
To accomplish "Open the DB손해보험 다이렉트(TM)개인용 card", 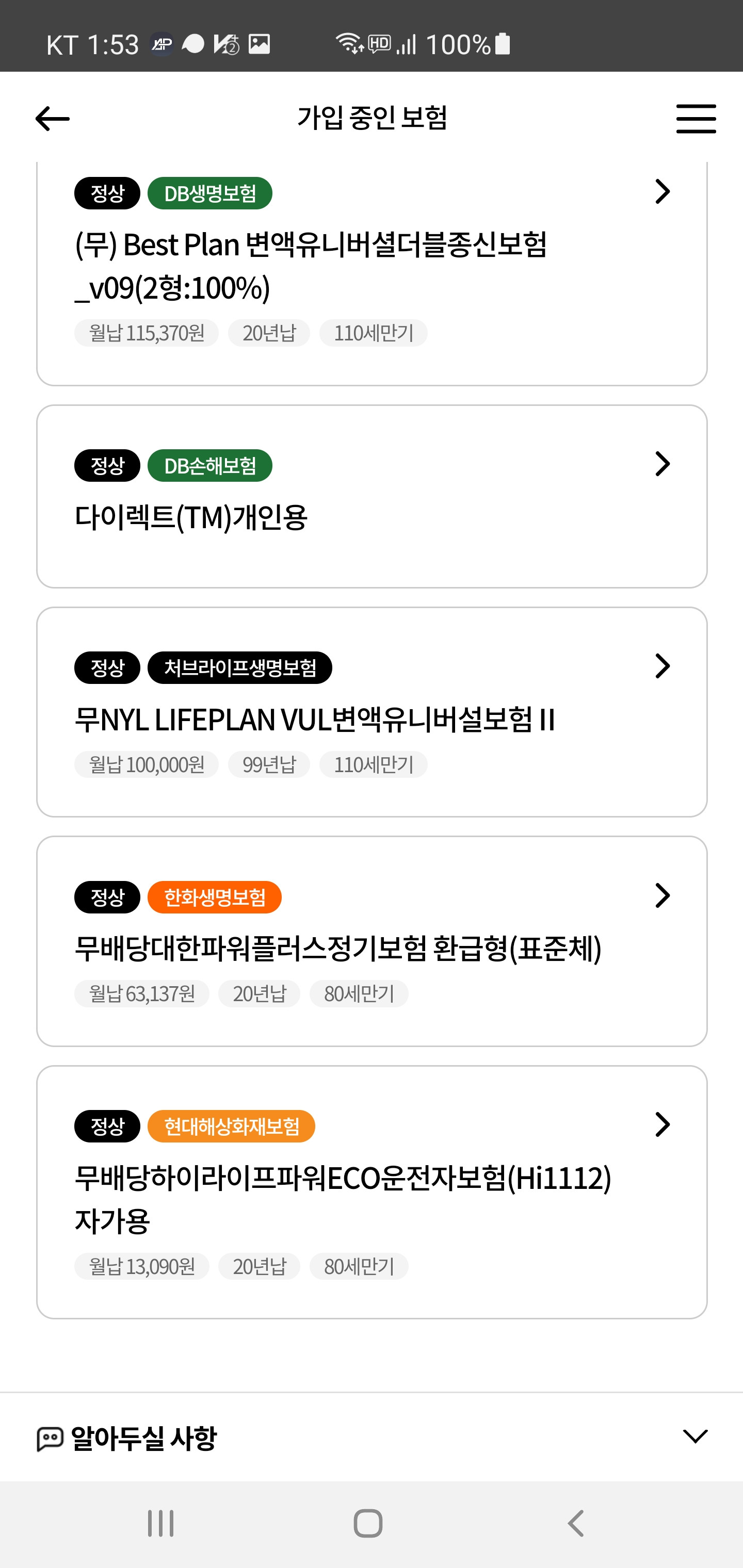I will (372, 496).
